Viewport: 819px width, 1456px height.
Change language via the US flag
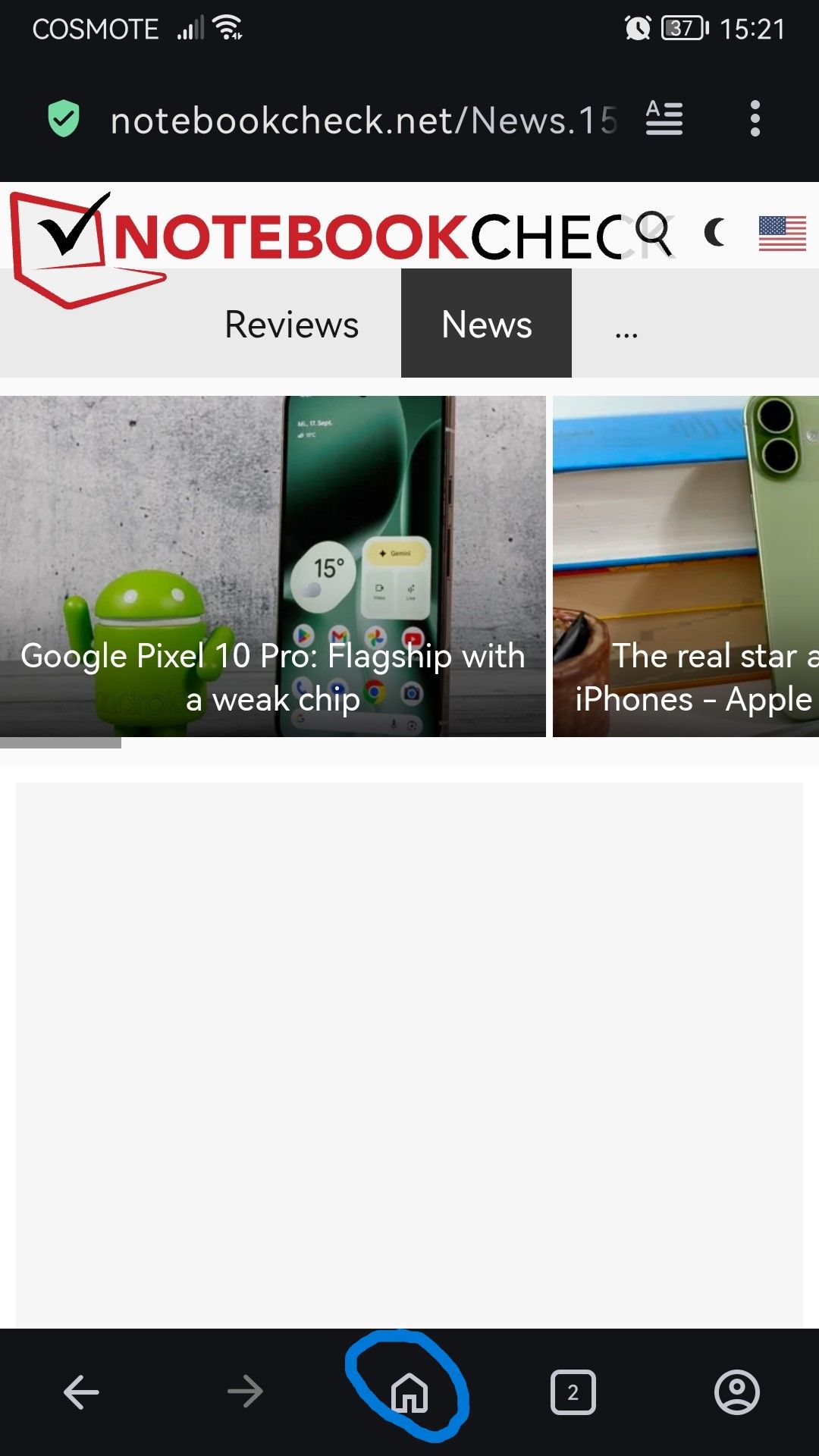[x=782, y=233]
